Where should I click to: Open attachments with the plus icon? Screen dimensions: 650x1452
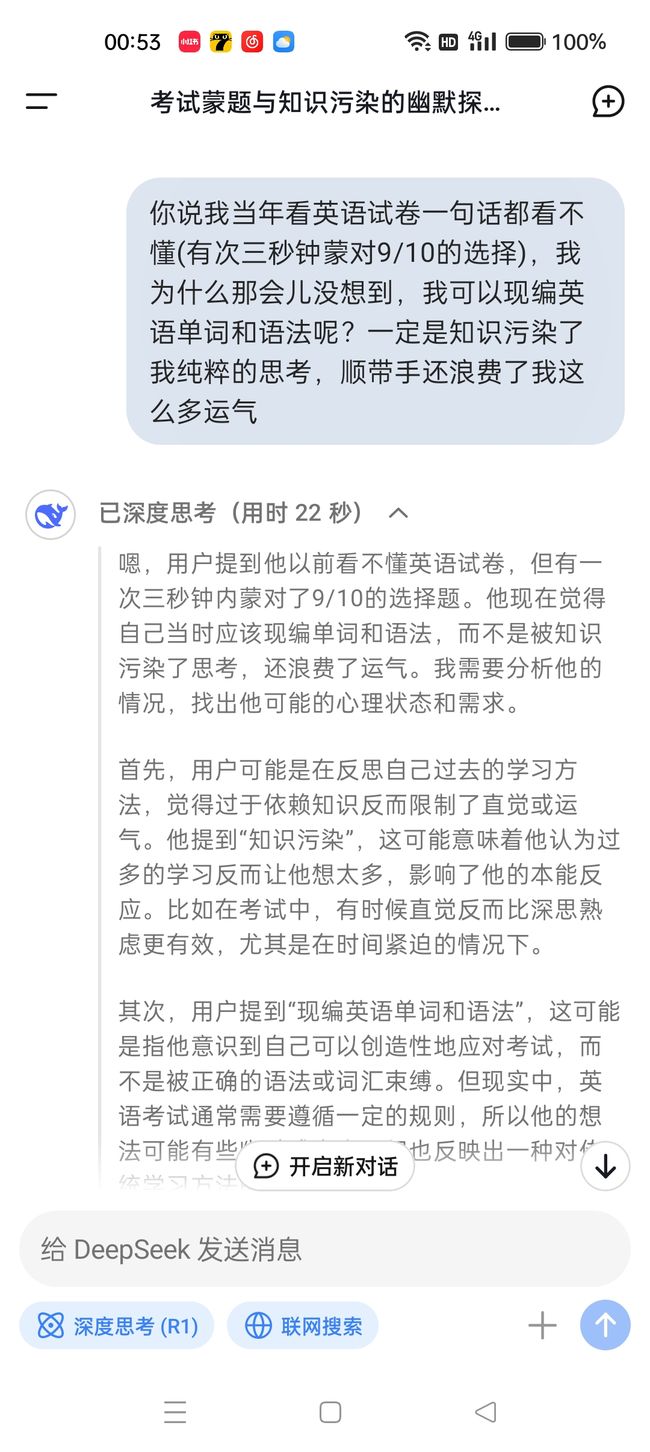[542, 1326]
